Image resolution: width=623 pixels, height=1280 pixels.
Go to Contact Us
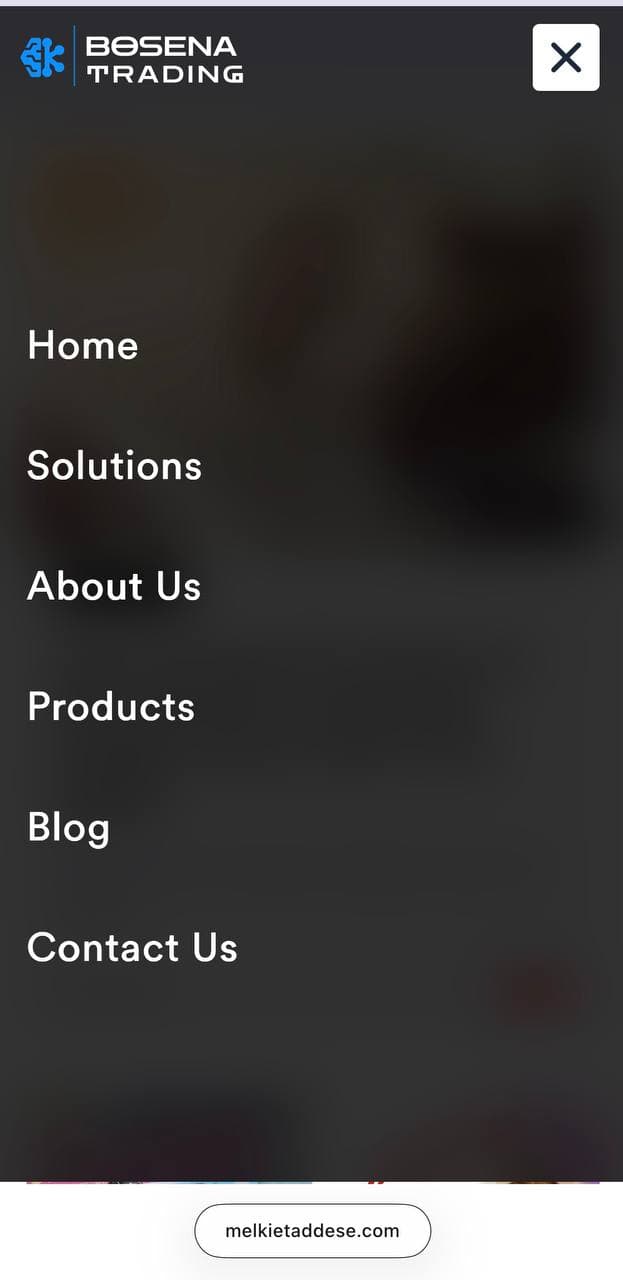[x=132, y=948]
